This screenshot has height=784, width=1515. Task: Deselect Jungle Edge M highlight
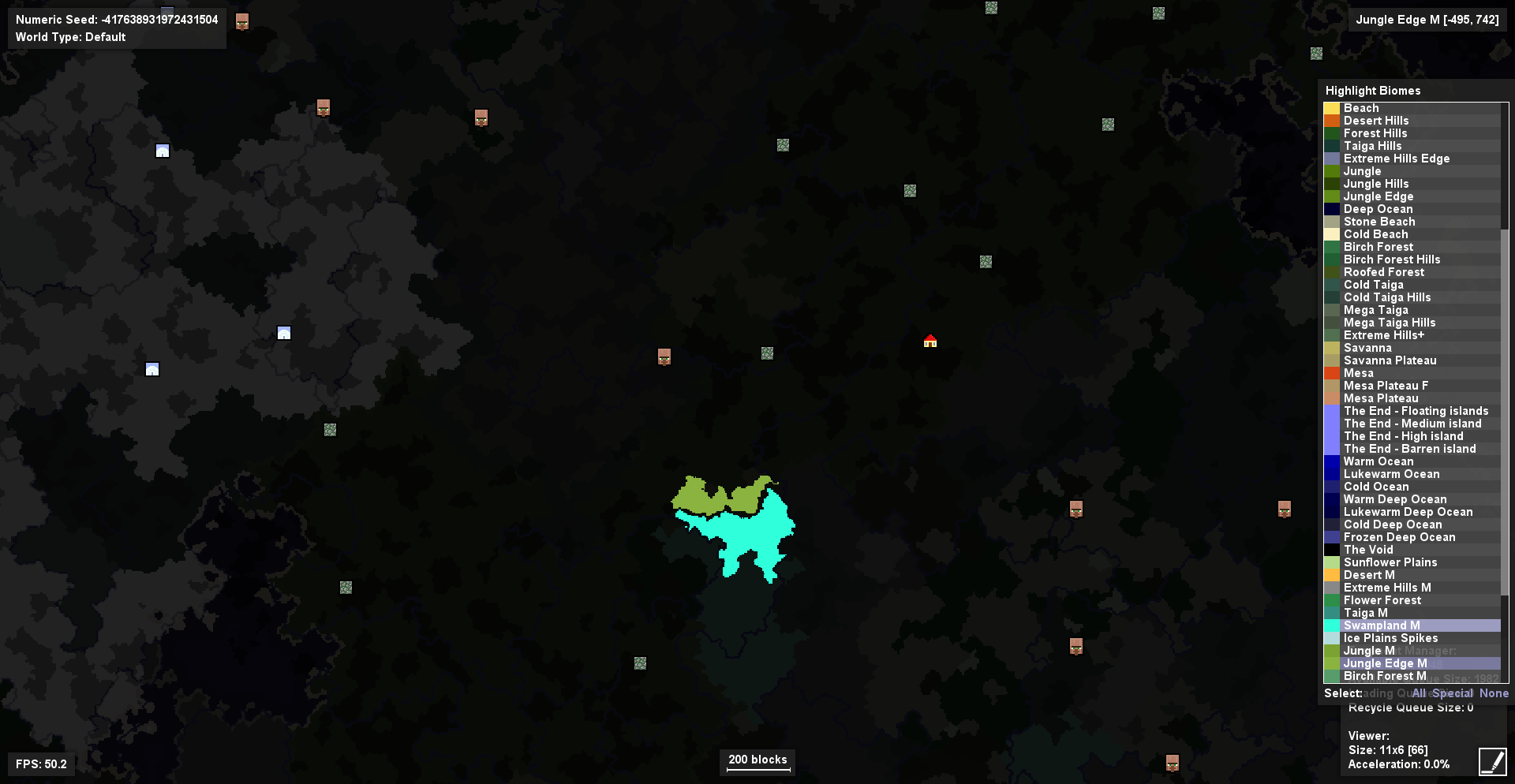click(1385, 663)
